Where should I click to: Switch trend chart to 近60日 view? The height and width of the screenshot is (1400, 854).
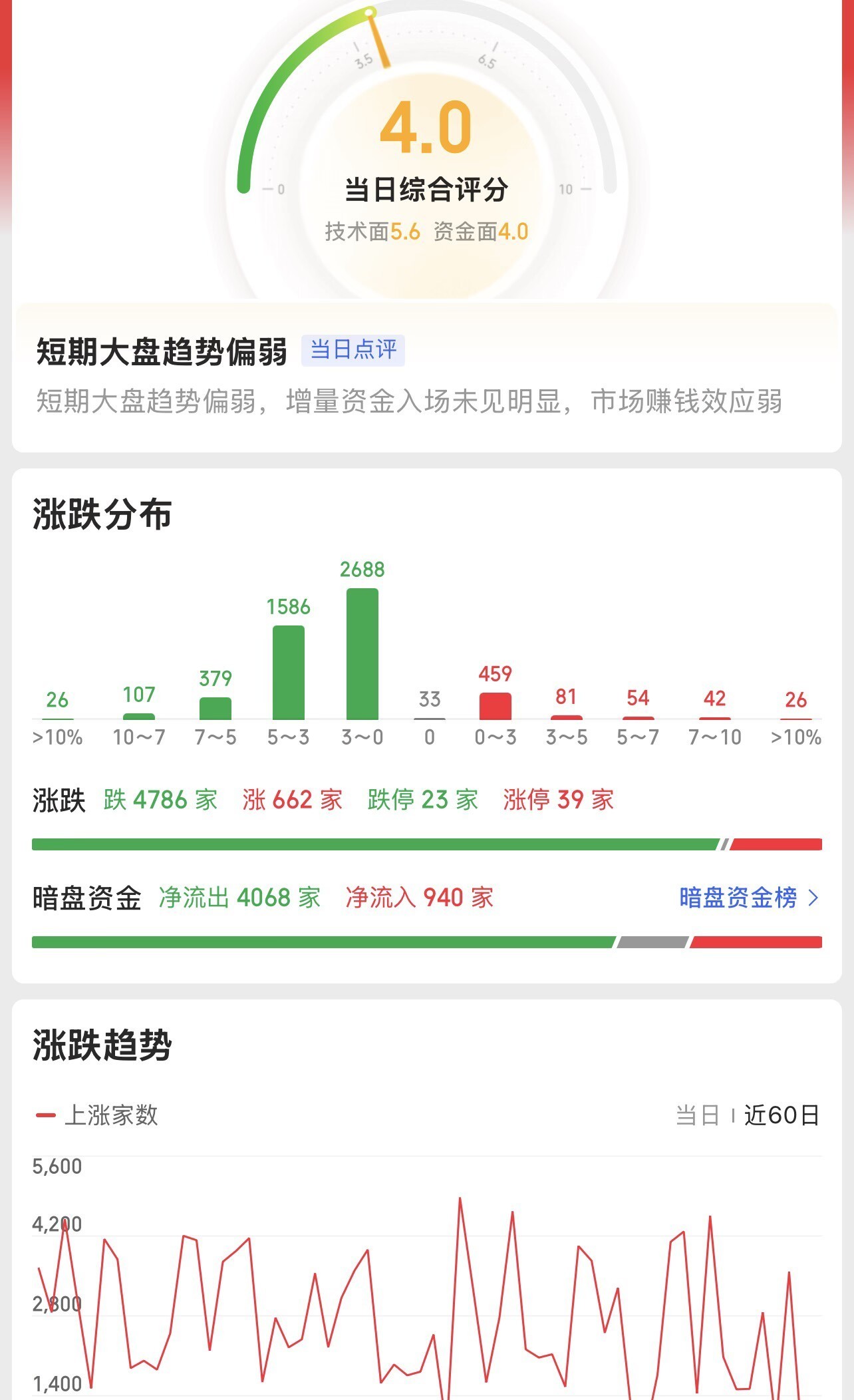coord(781,1115)
